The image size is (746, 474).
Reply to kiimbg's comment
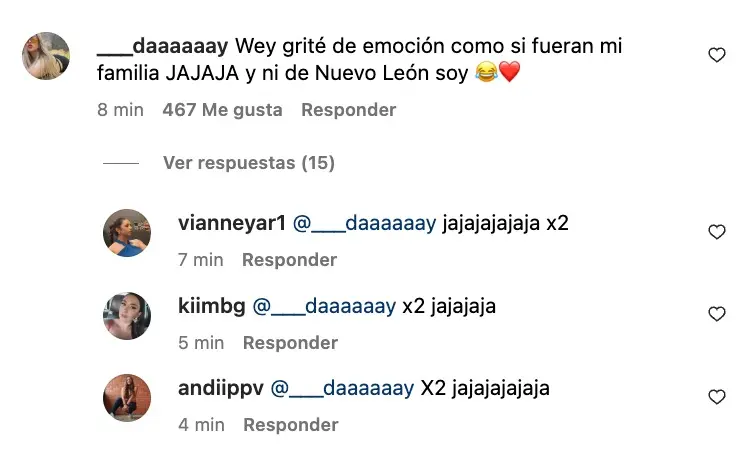(x=290, y=343)
